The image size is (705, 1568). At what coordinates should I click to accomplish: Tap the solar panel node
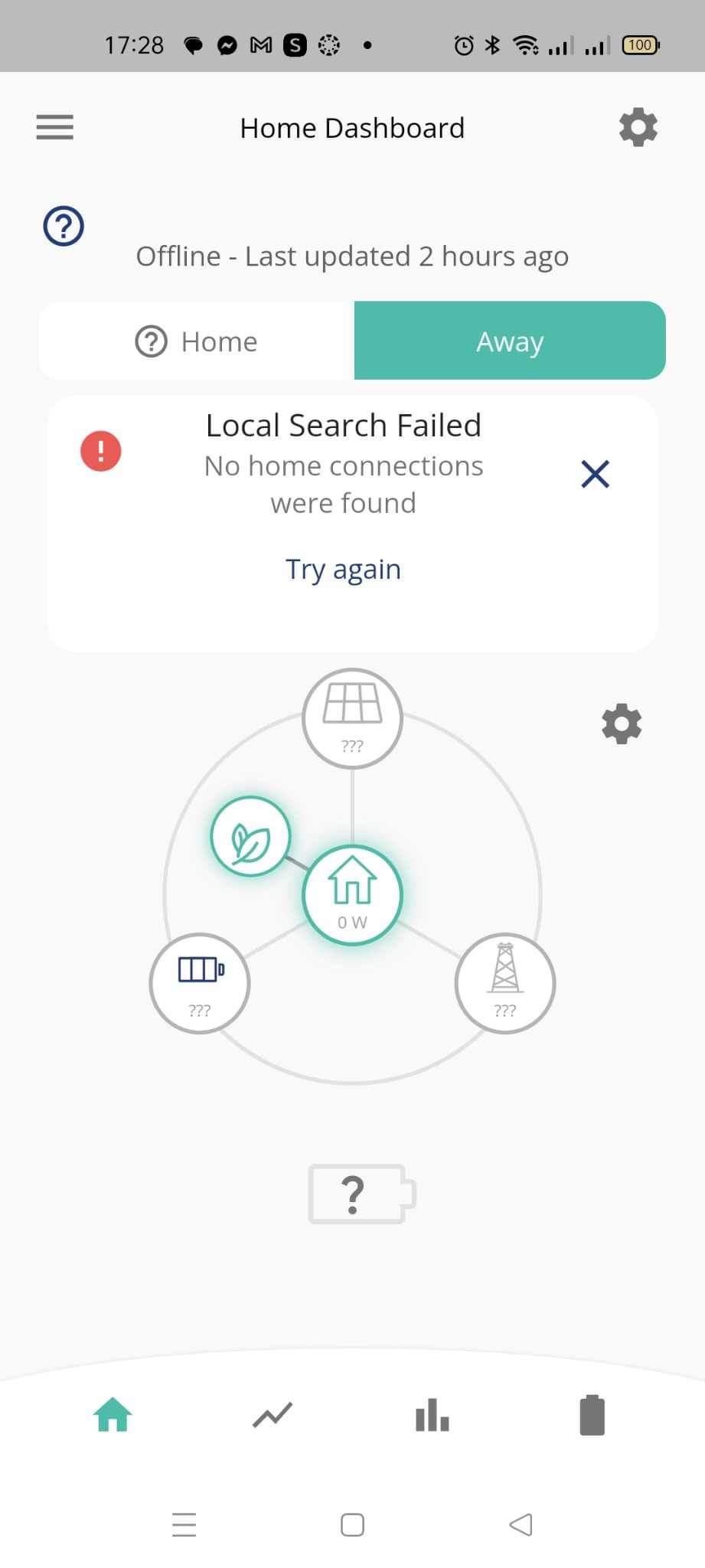[x=352, y=718]
